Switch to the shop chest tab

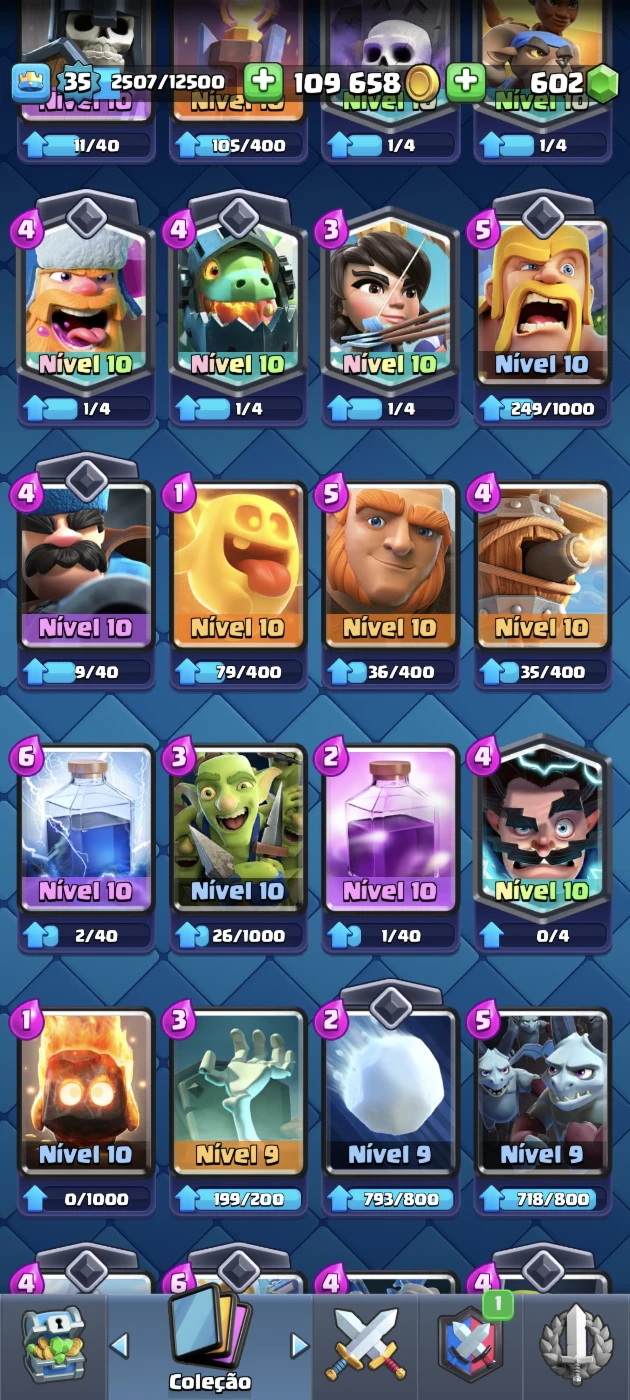tap(53, 1346)
